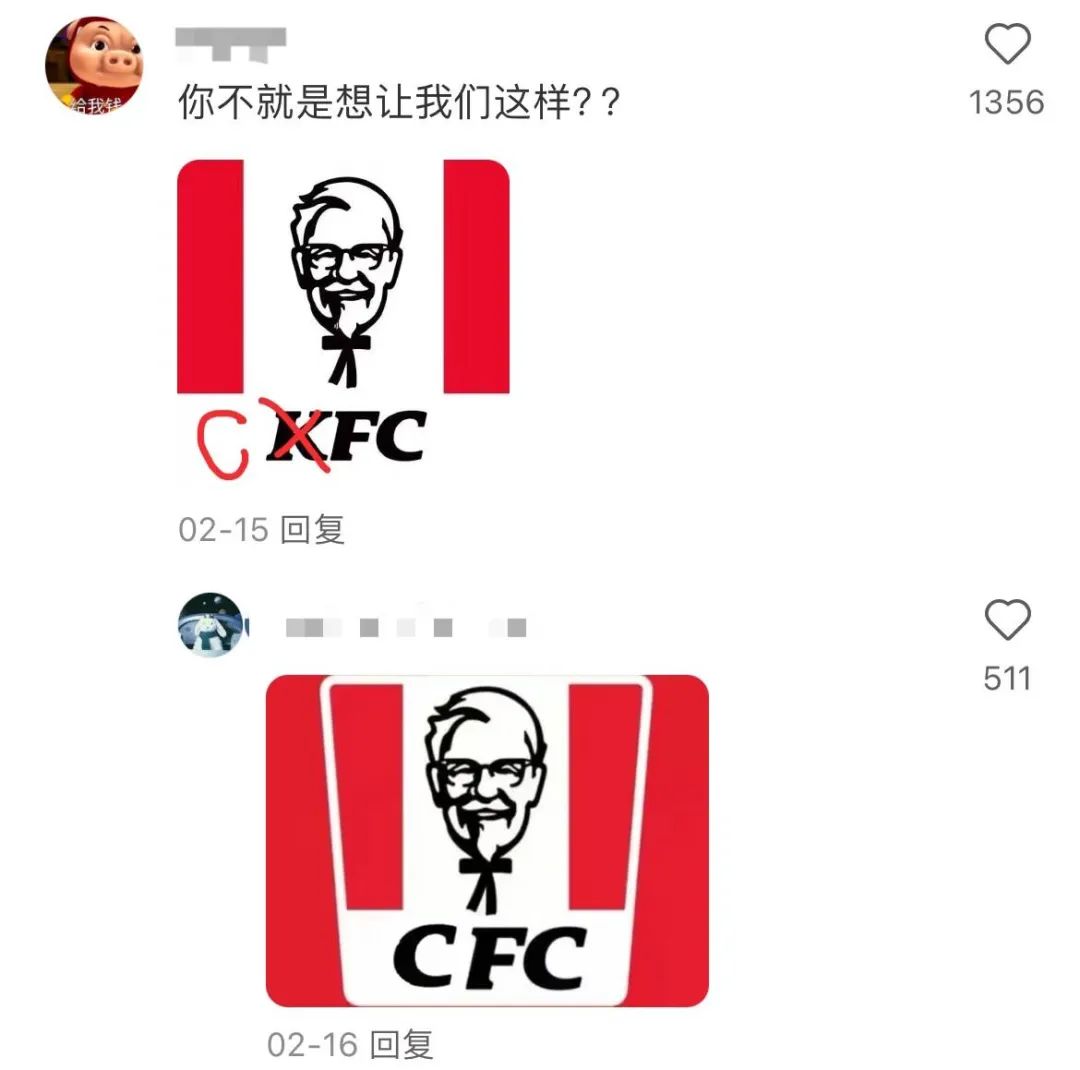Tap 回复 under the 02-16 comment
Viewport: 1080px width, 1070px height.
[x=401, y=1045]
